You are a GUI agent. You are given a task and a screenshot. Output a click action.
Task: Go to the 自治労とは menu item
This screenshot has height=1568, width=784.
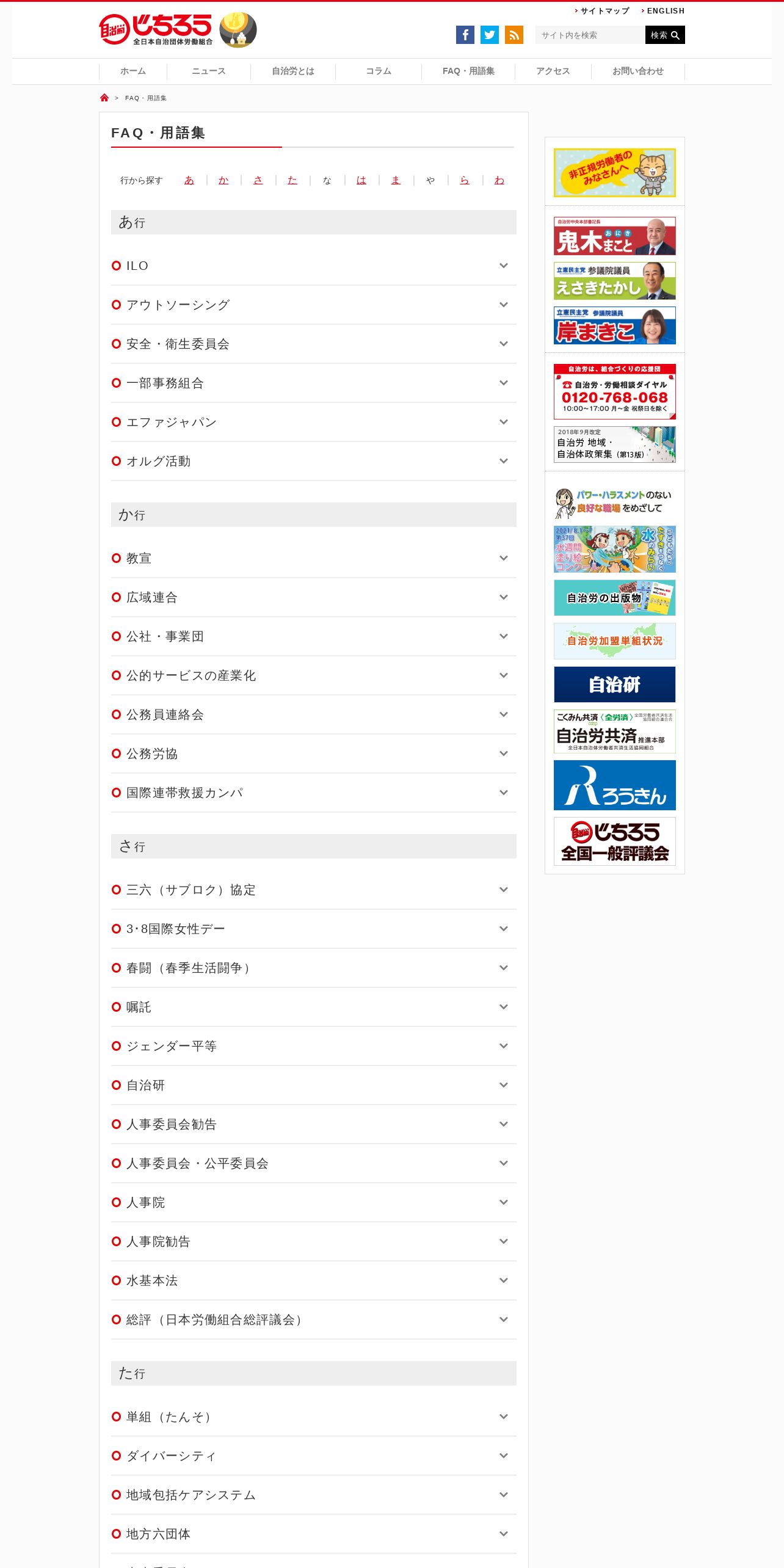[x=293, y=71]
